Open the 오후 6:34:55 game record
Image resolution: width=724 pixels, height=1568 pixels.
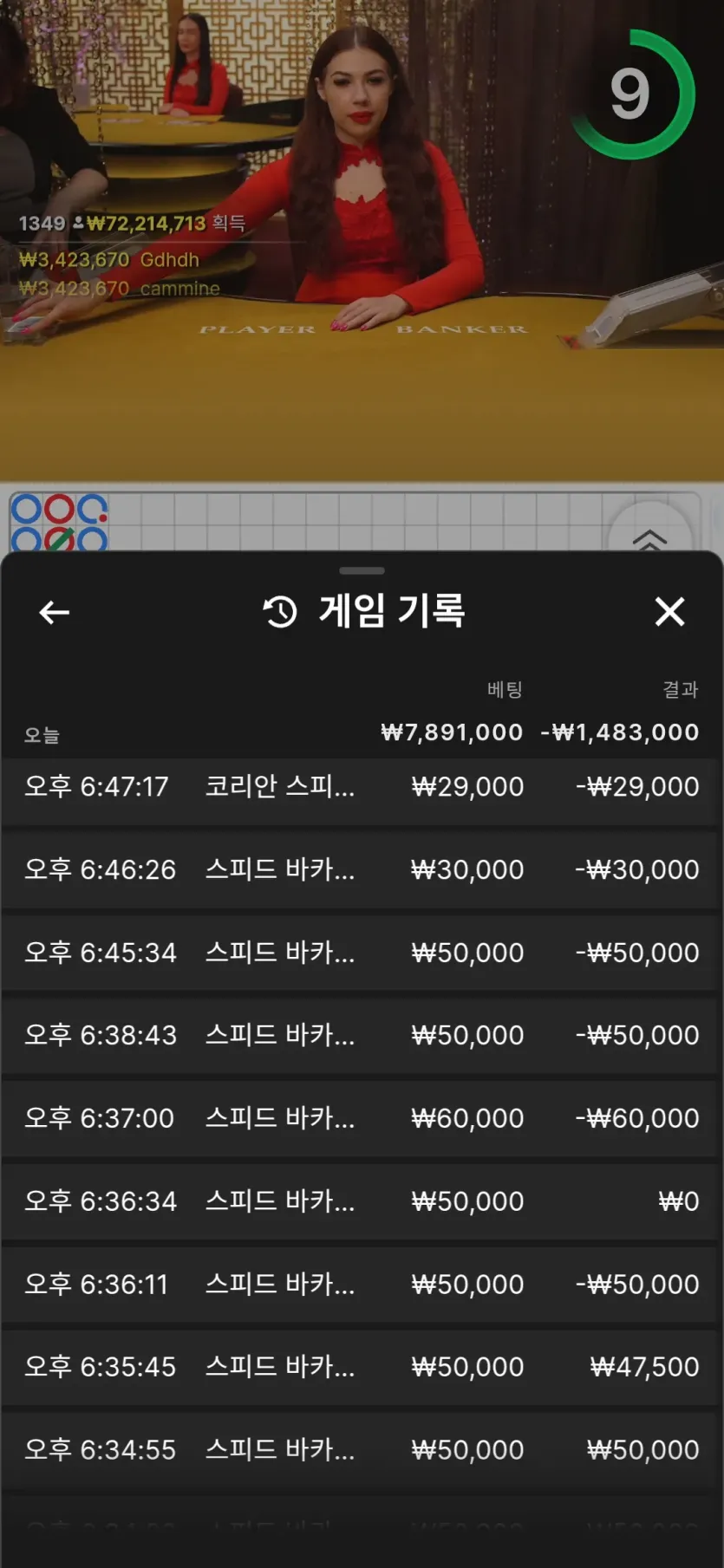pyautogui.click(x=362, y=1449)
